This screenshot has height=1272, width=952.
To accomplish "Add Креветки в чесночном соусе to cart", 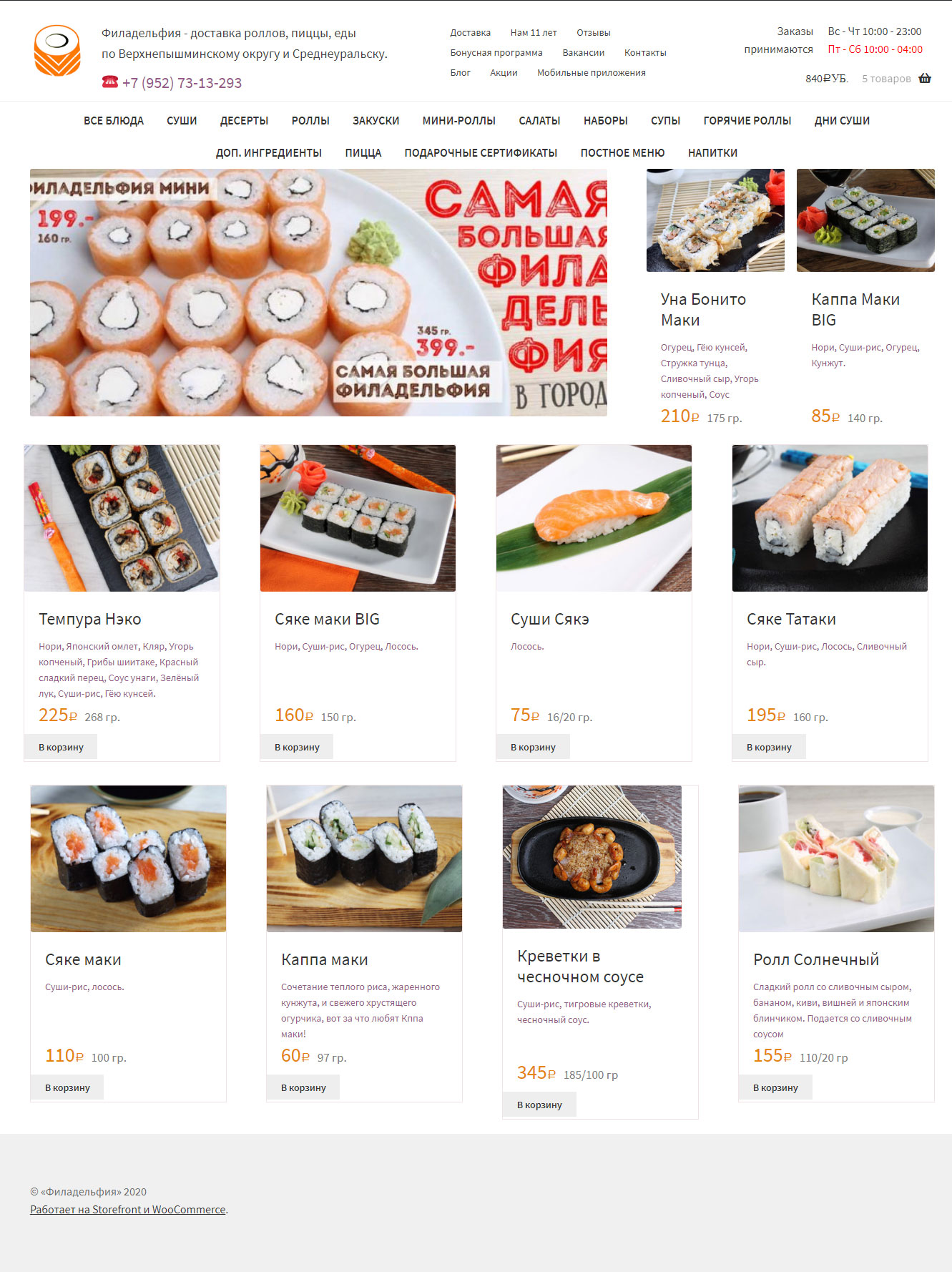I will tap(539, 1105).
